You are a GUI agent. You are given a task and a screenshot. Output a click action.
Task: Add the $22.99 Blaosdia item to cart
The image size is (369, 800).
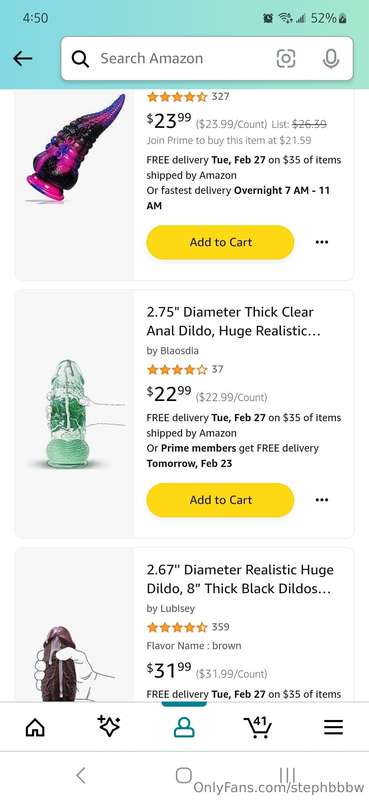click(220, 500)
